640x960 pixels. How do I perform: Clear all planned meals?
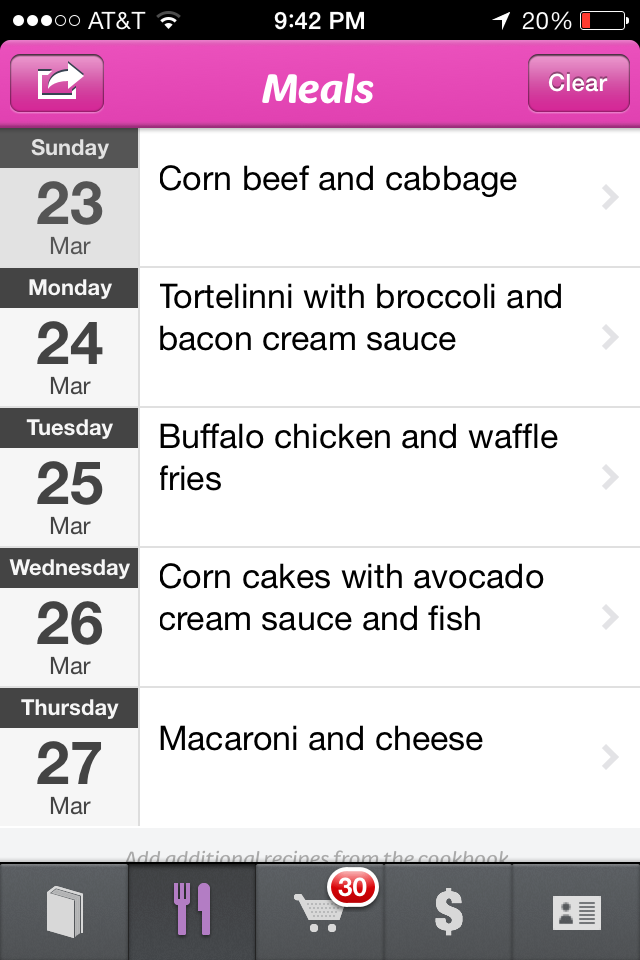[x=577, y=83]
